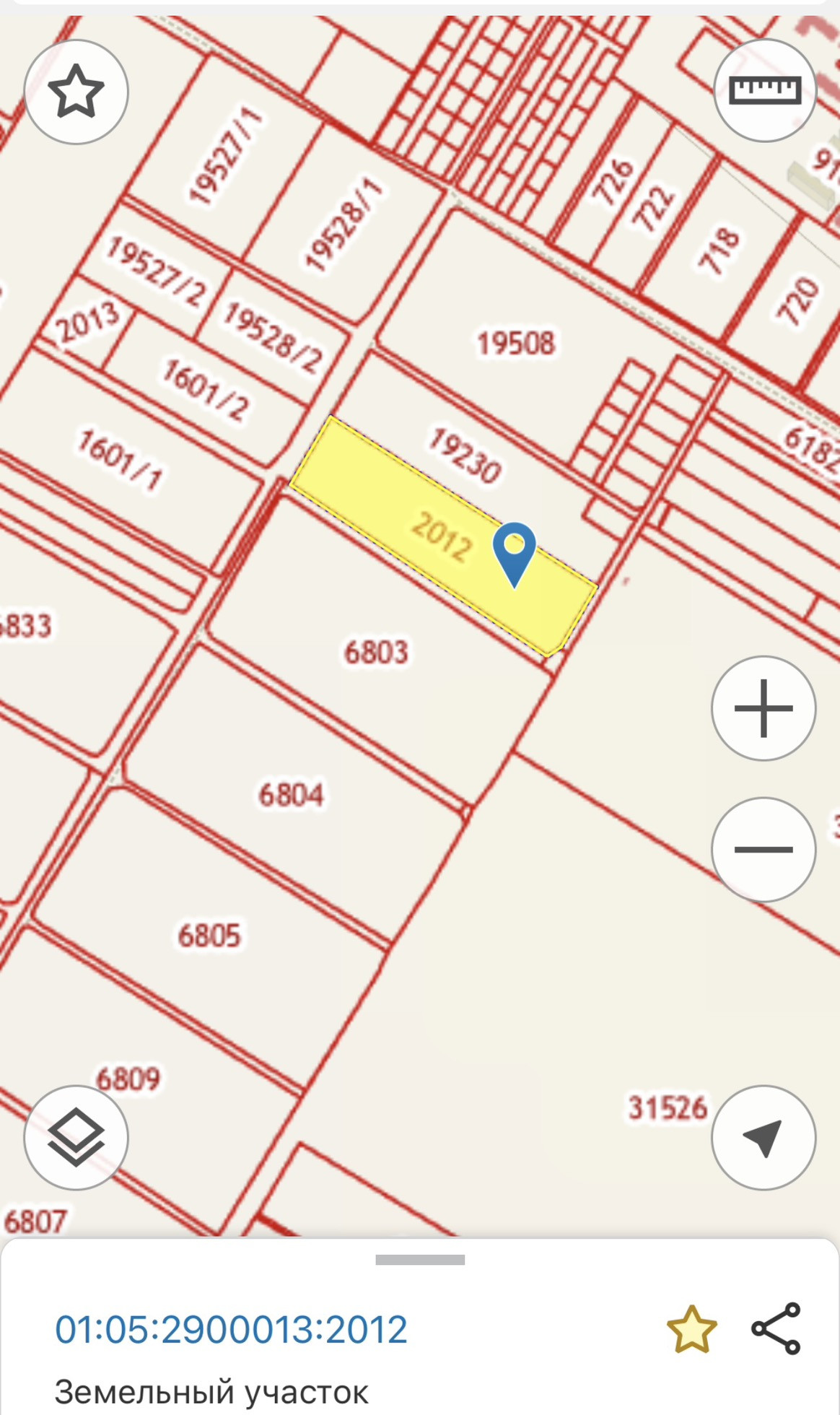Activate the ruler measurement tool
Screen dimensions: 840x1415
(765, 90)
